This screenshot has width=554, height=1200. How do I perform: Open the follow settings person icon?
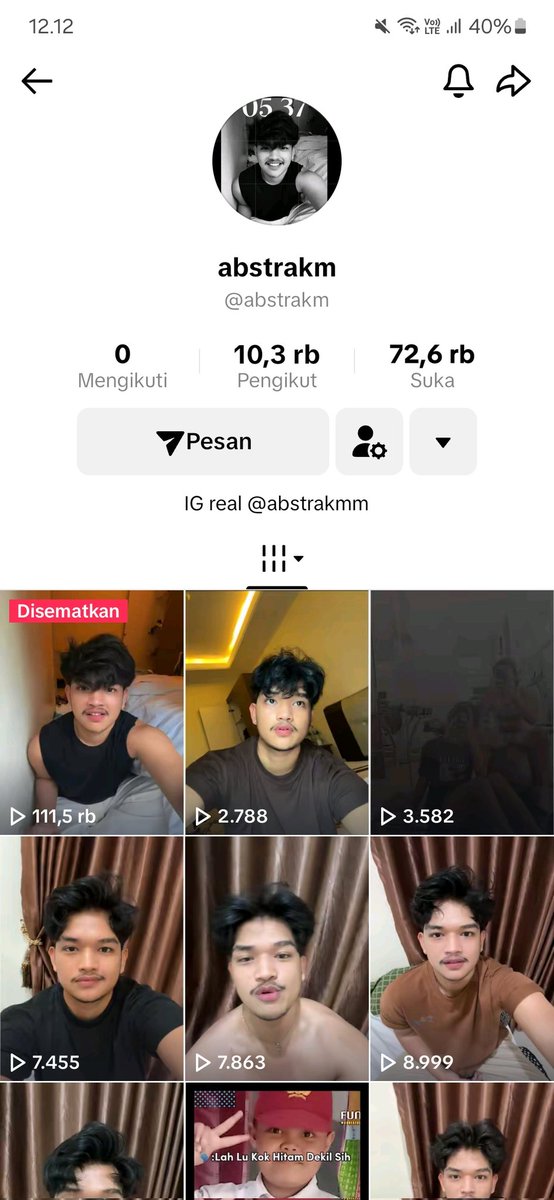369,441
